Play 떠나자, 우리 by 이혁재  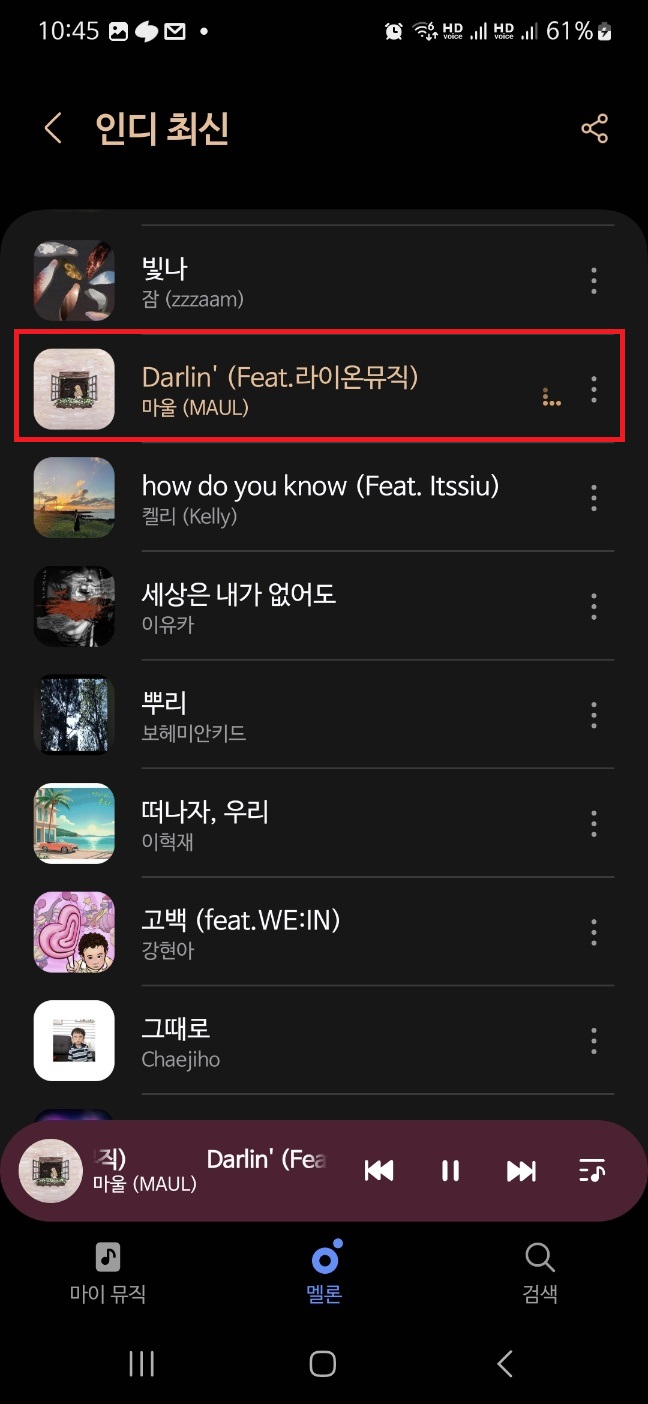[300, 824]
